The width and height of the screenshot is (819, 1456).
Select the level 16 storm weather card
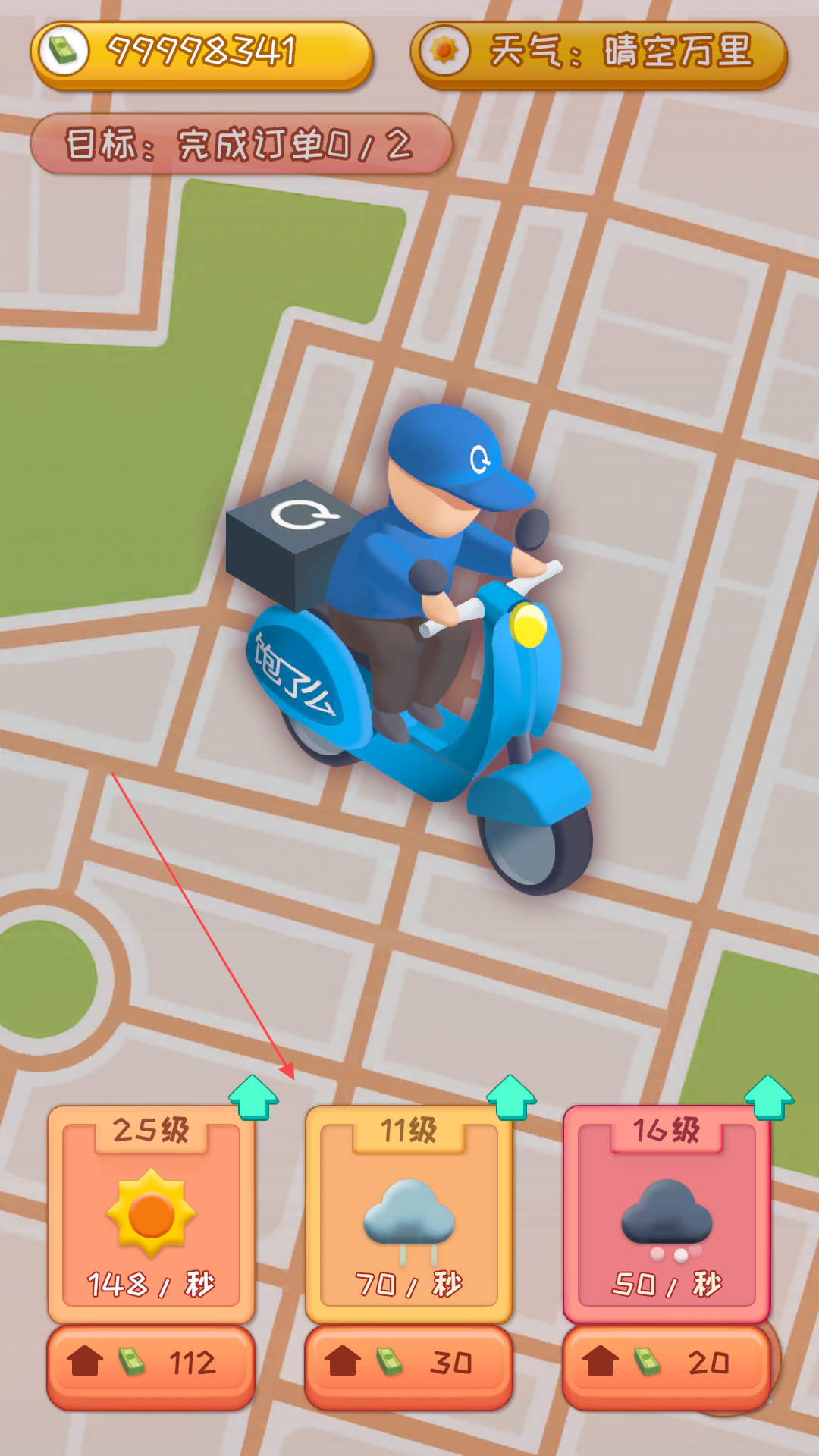(667, 1213)
